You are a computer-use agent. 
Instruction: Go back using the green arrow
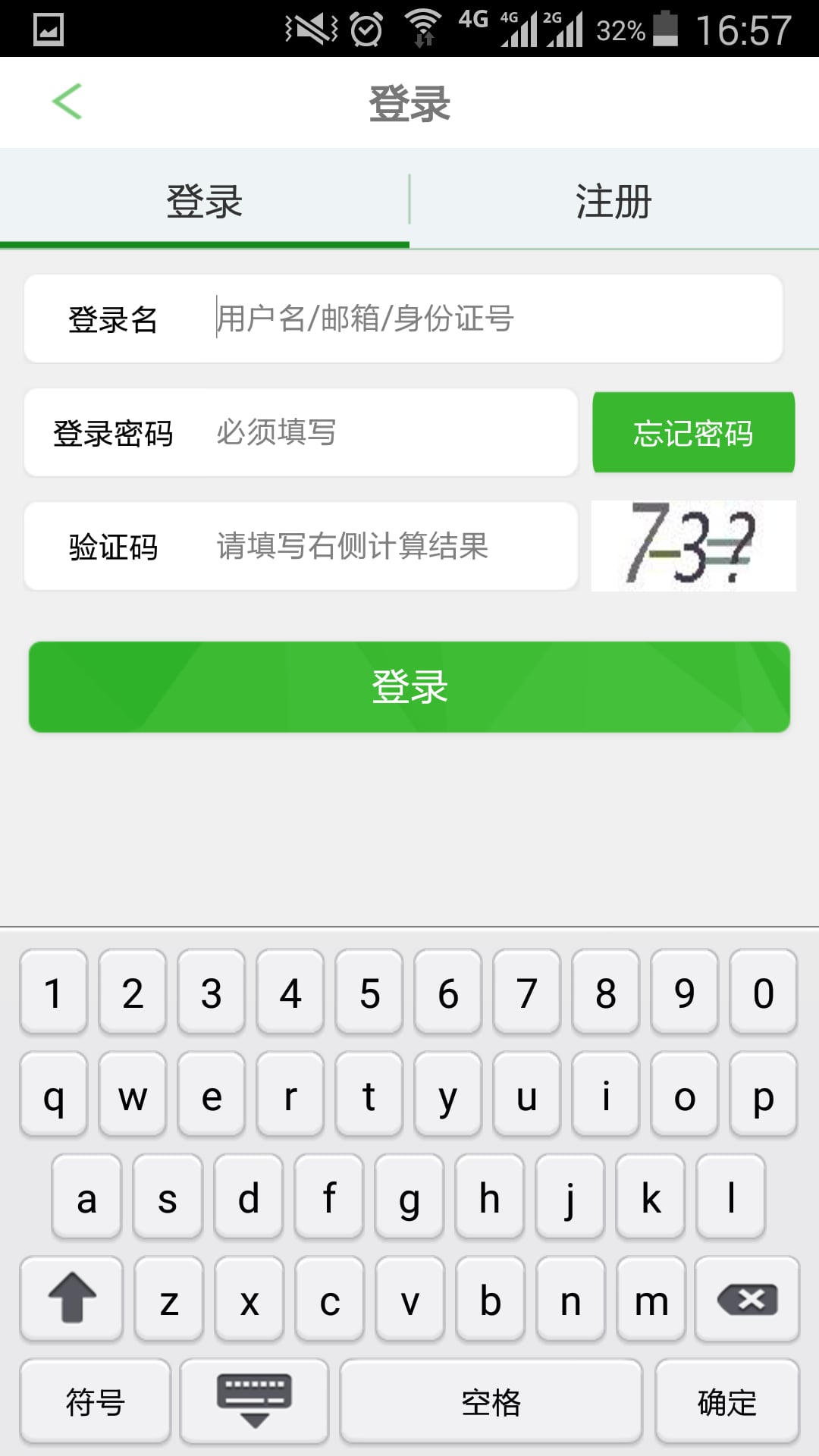[x=67, y=102]
